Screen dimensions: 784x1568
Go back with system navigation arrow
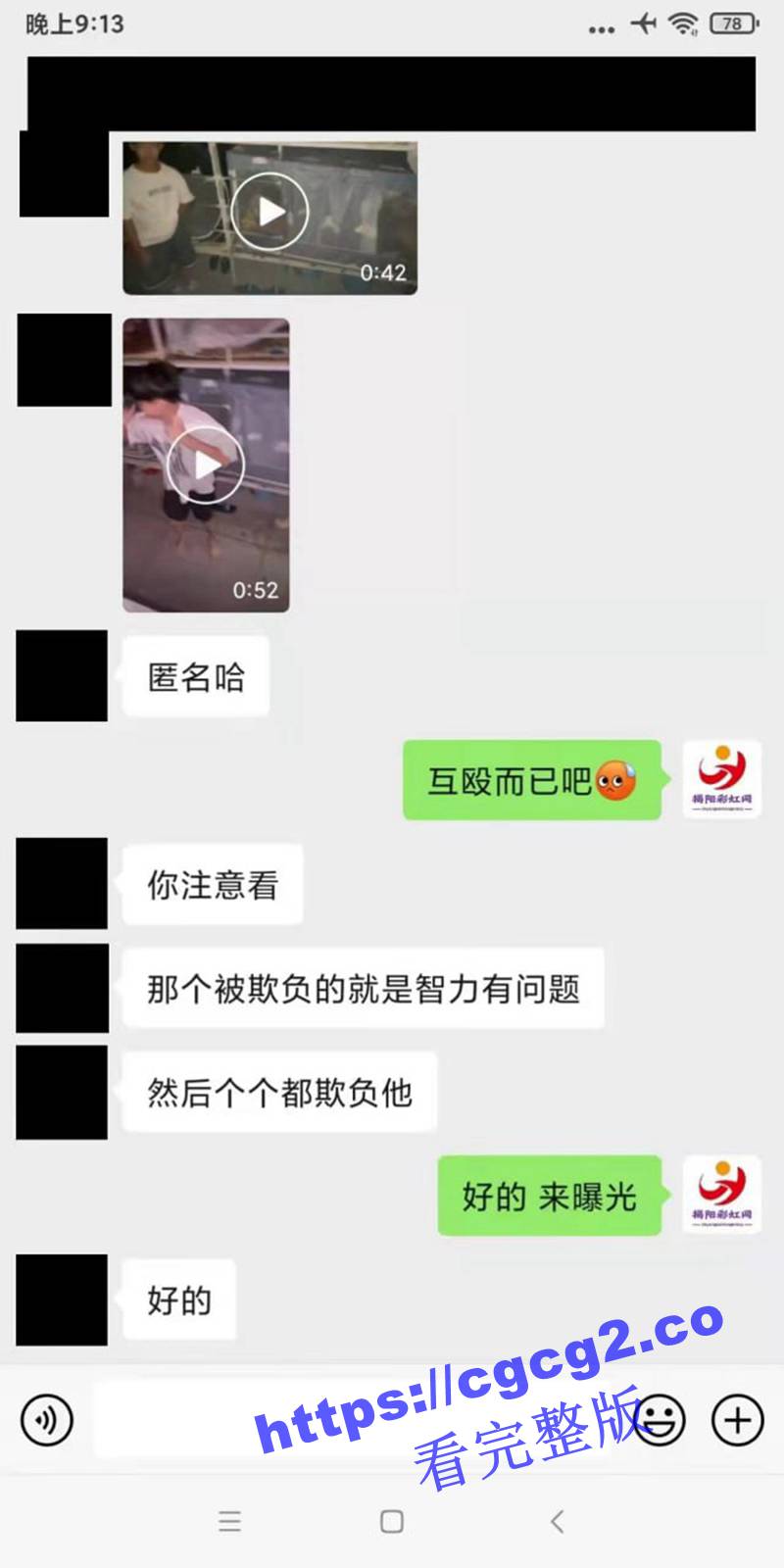point(557,1521)
